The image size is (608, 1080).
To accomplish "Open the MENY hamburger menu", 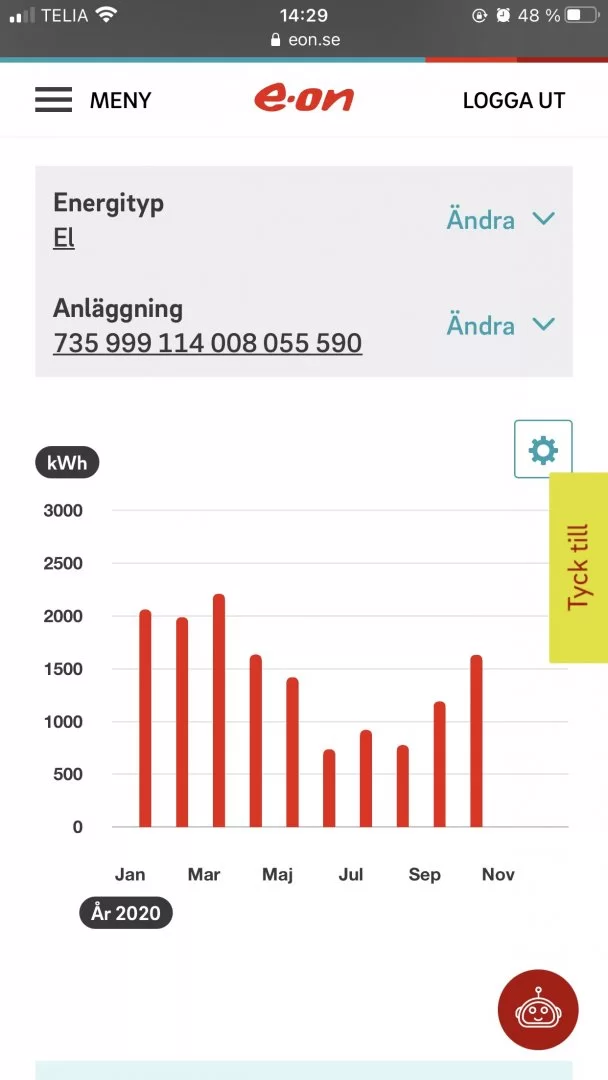I will (x=92, y=100).
